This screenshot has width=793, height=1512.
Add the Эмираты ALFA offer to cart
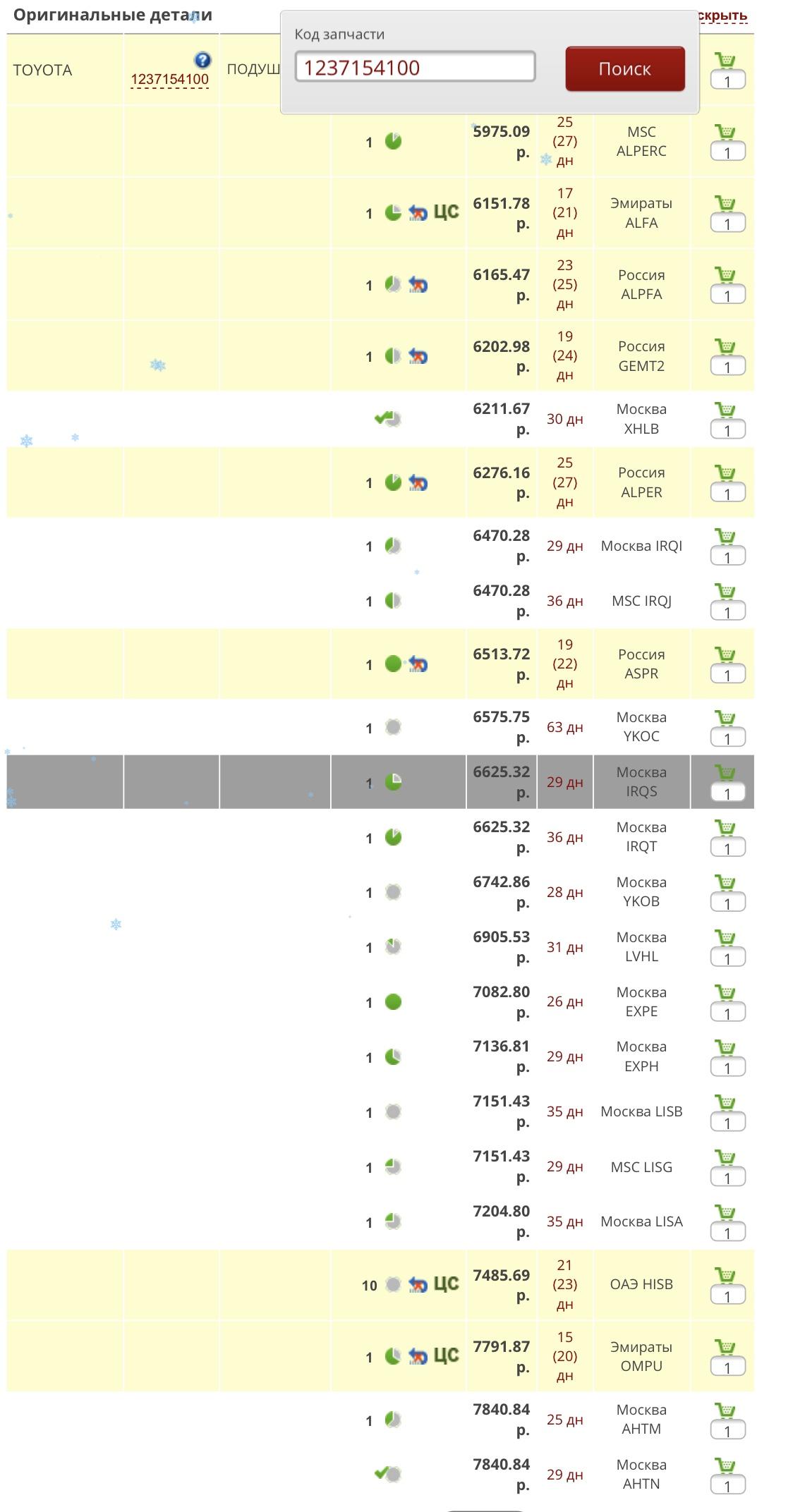coord(725,203)
